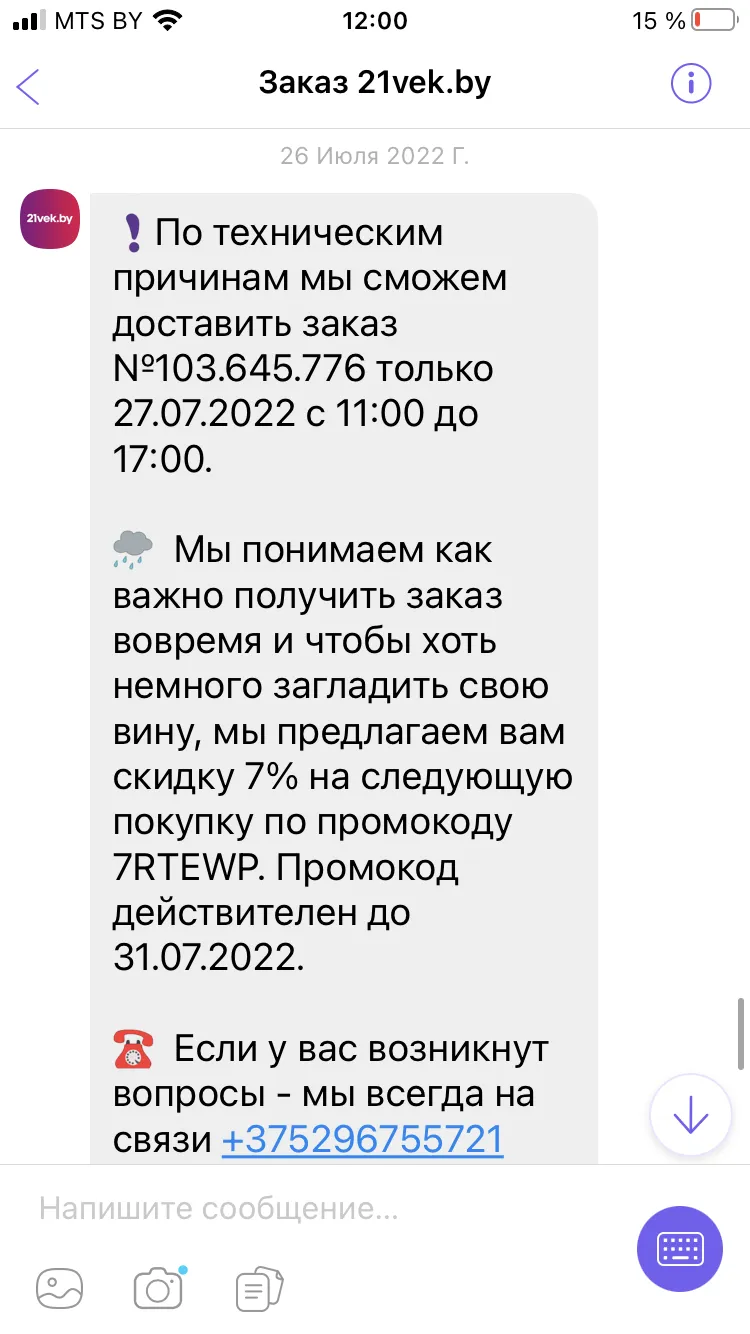Open the camera to take a photo
750x1334 pixels.
click(x=159, y=1287)
